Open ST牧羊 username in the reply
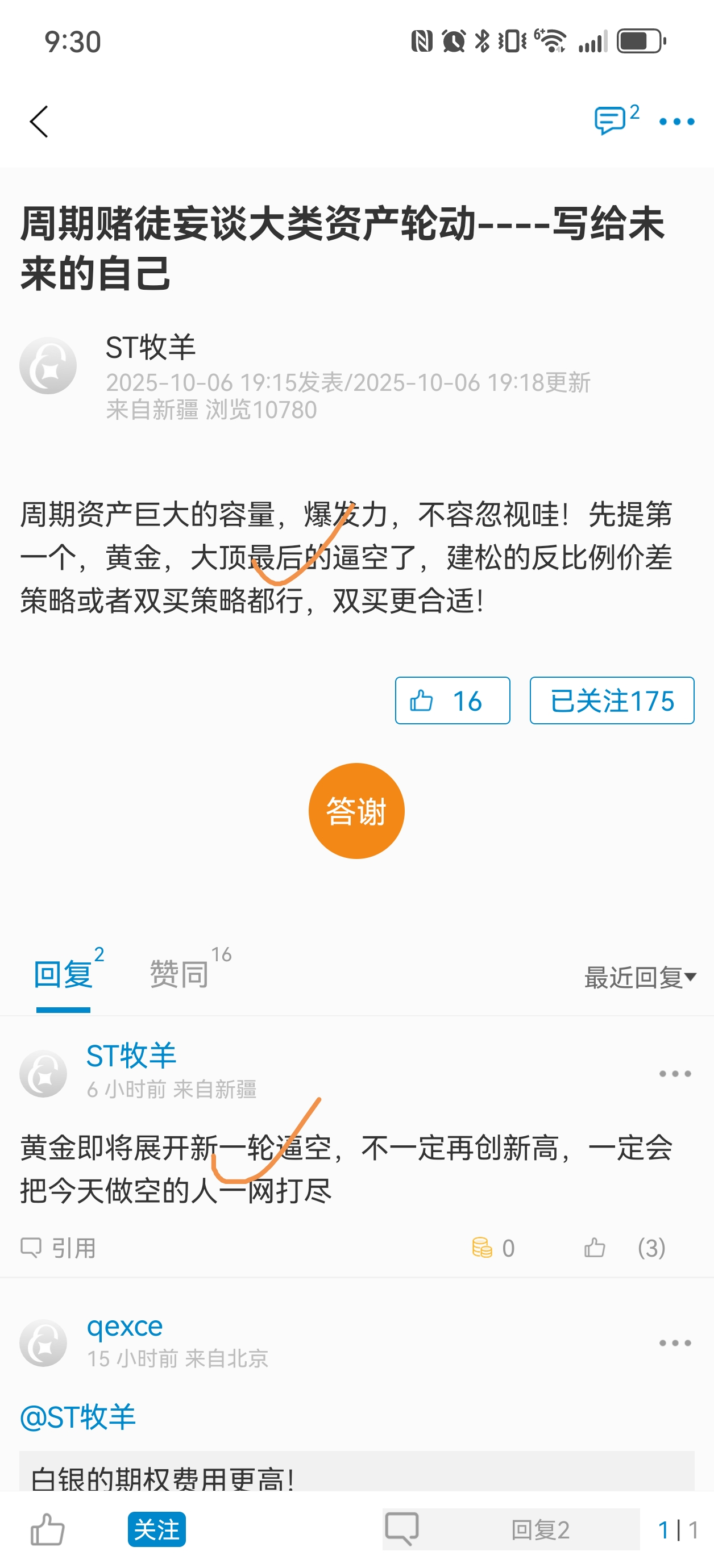Viewport: 714px width, 1568px height. click(x=131, y=1056)
